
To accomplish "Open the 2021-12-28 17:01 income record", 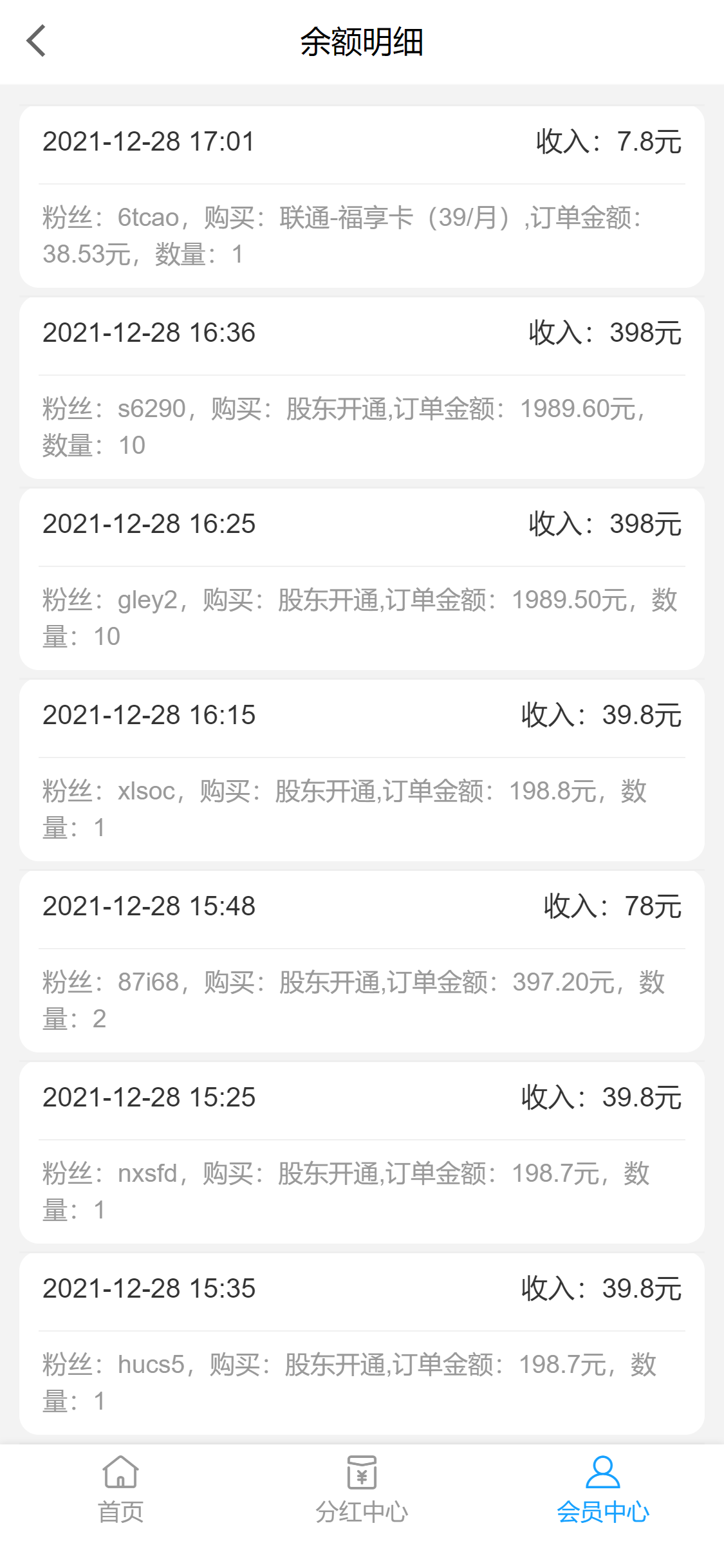I will click(x=362, y=193).
